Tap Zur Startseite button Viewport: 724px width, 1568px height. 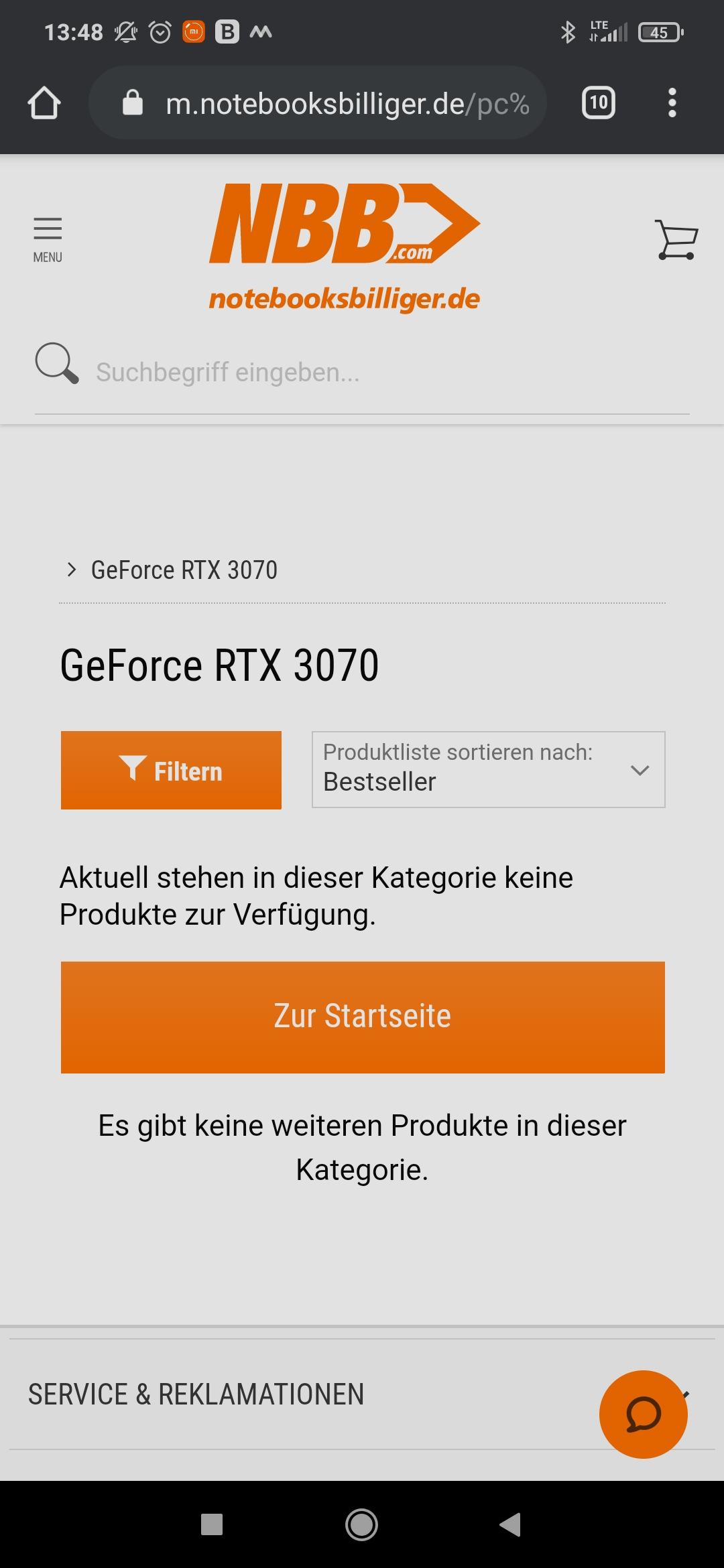(363, 1017)
